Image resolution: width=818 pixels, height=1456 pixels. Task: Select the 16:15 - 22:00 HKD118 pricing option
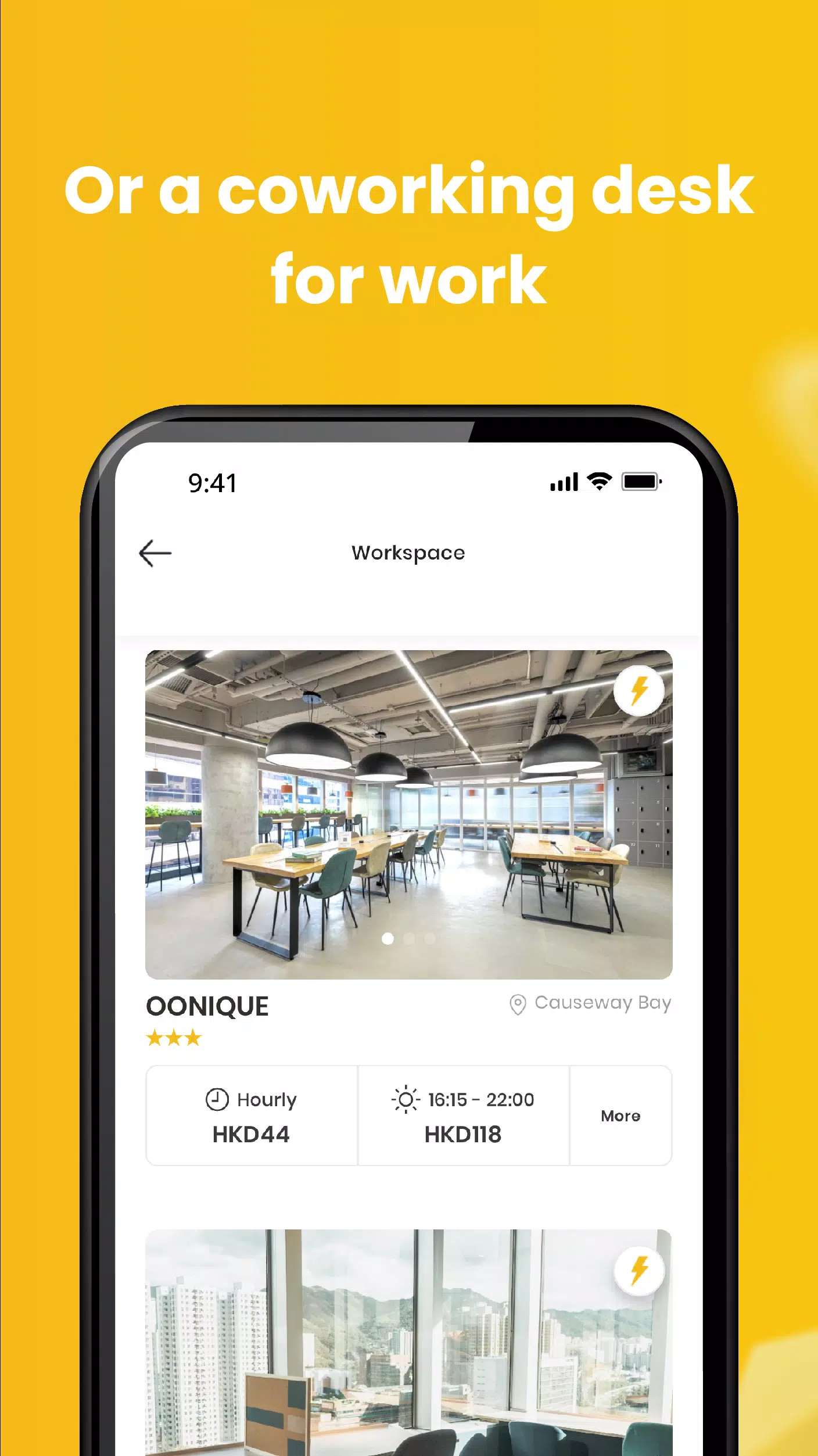click(463, 1116)
